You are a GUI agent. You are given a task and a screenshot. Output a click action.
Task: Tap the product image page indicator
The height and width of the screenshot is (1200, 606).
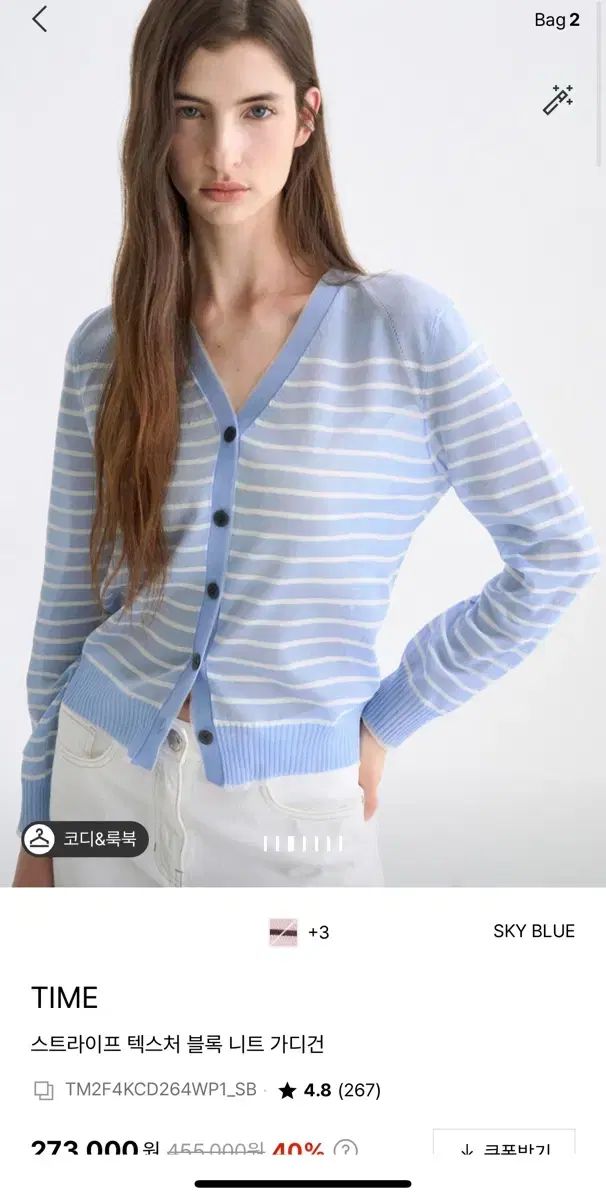point(303,843)
